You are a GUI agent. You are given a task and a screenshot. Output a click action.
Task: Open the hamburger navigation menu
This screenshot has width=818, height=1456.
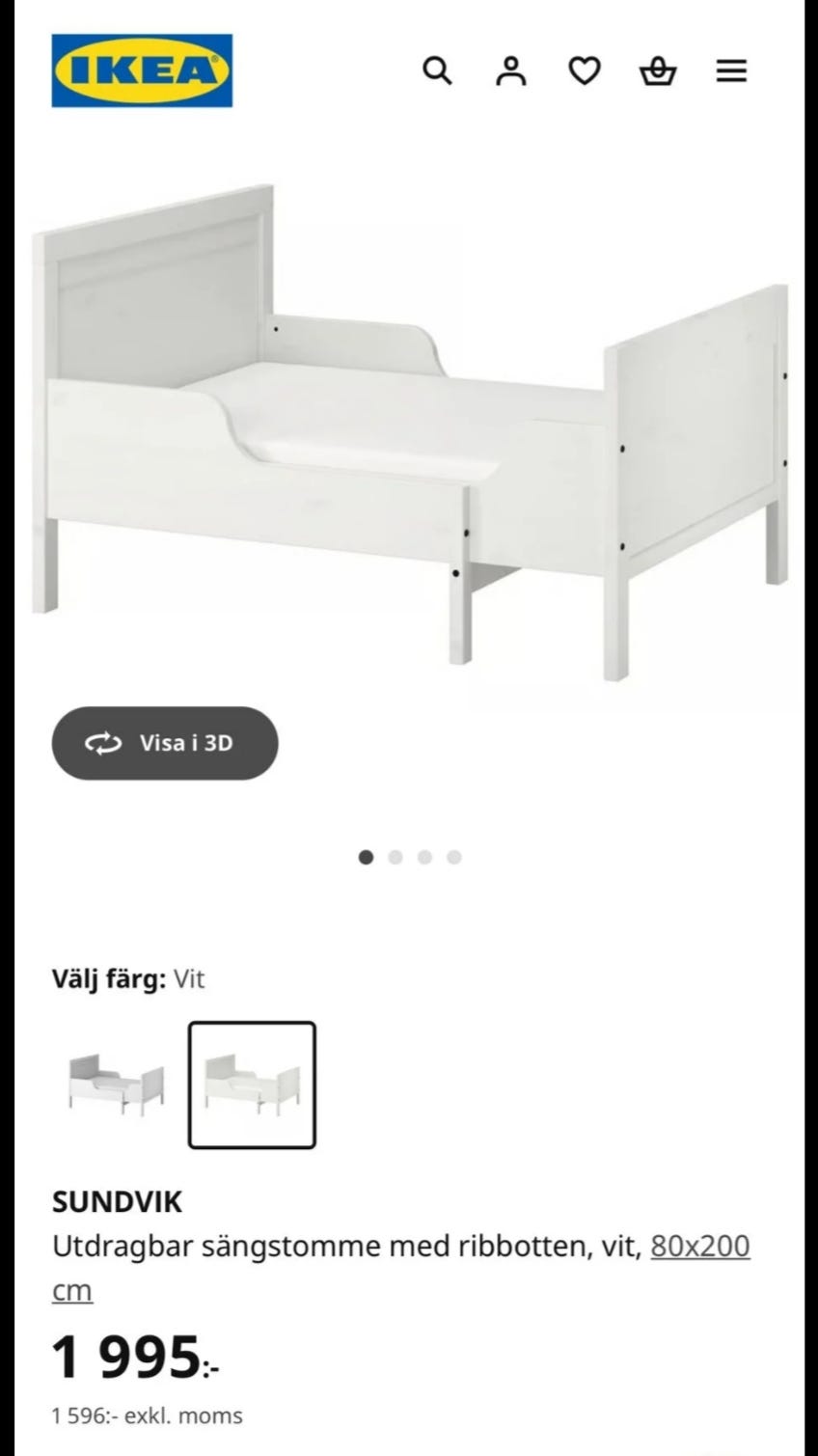[x=732, y=70]
